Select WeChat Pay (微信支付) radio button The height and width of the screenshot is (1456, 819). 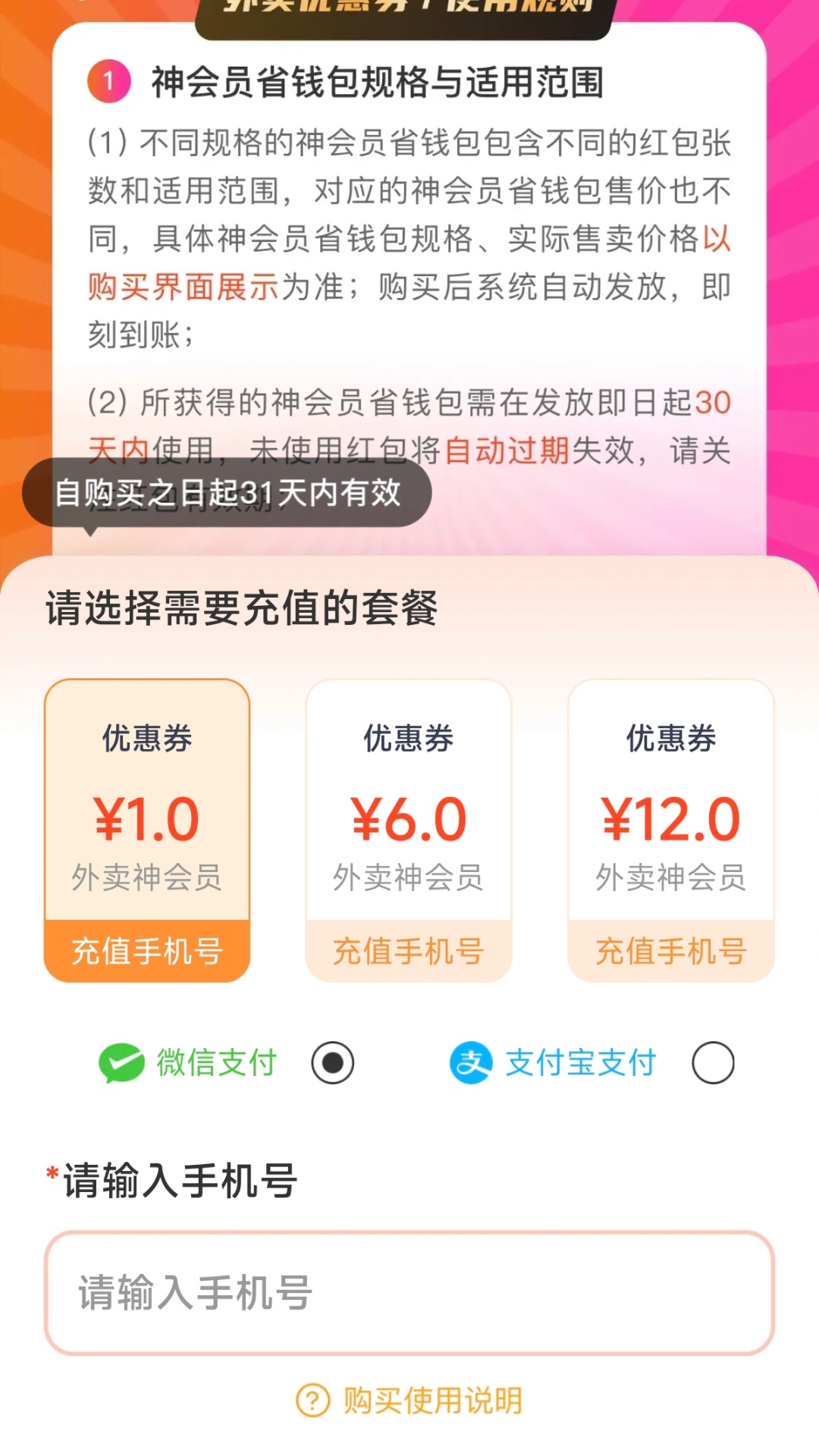[x=332, y=1062]
